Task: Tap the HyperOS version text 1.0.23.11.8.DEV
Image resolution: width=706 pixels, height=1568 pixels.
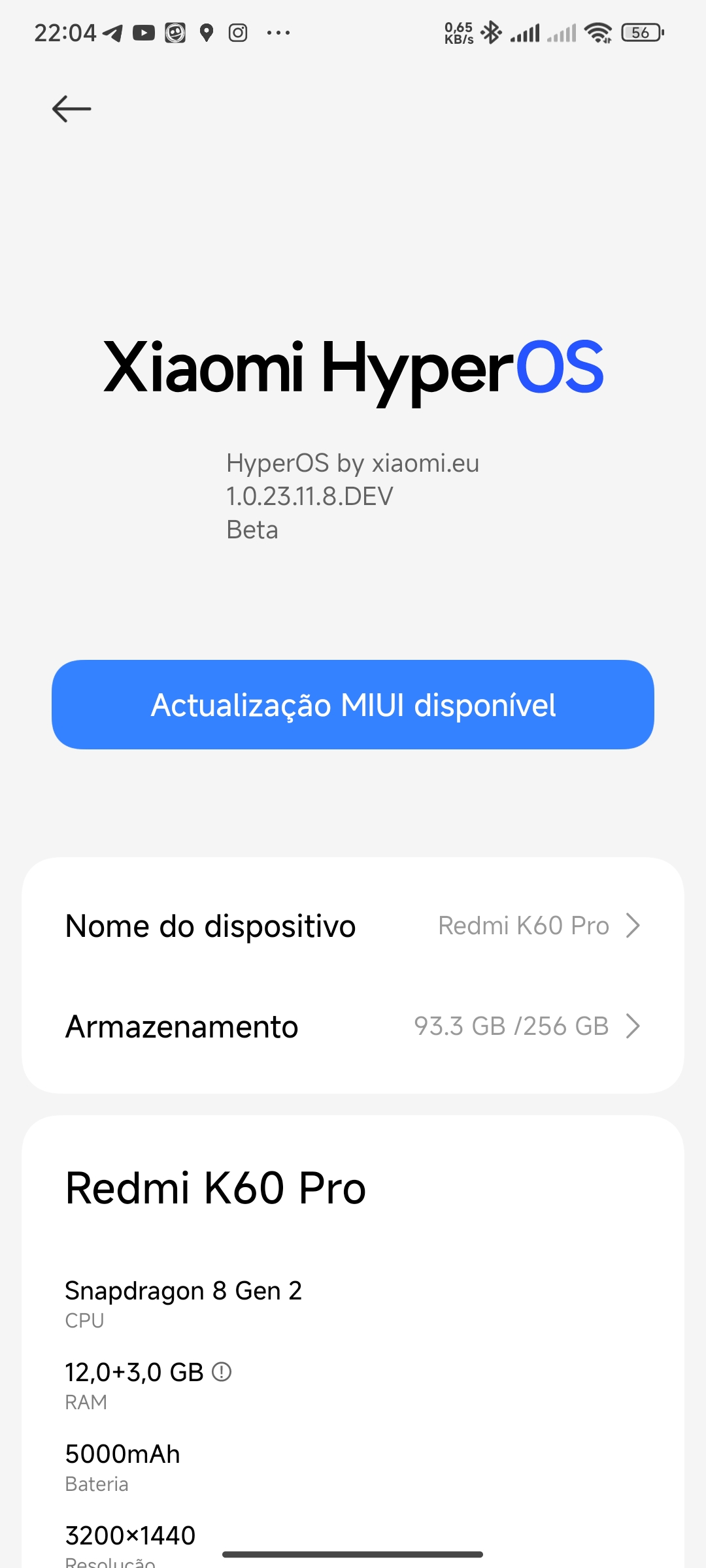Action: (x=309, y=496)
